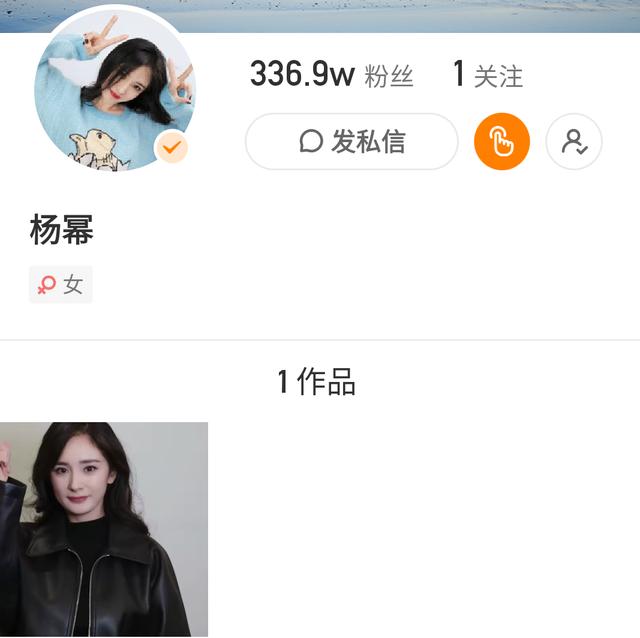Screen dimensions: 640x638
Task: View the 336.9w 粉丝 followers list
Action: [331, 75]
